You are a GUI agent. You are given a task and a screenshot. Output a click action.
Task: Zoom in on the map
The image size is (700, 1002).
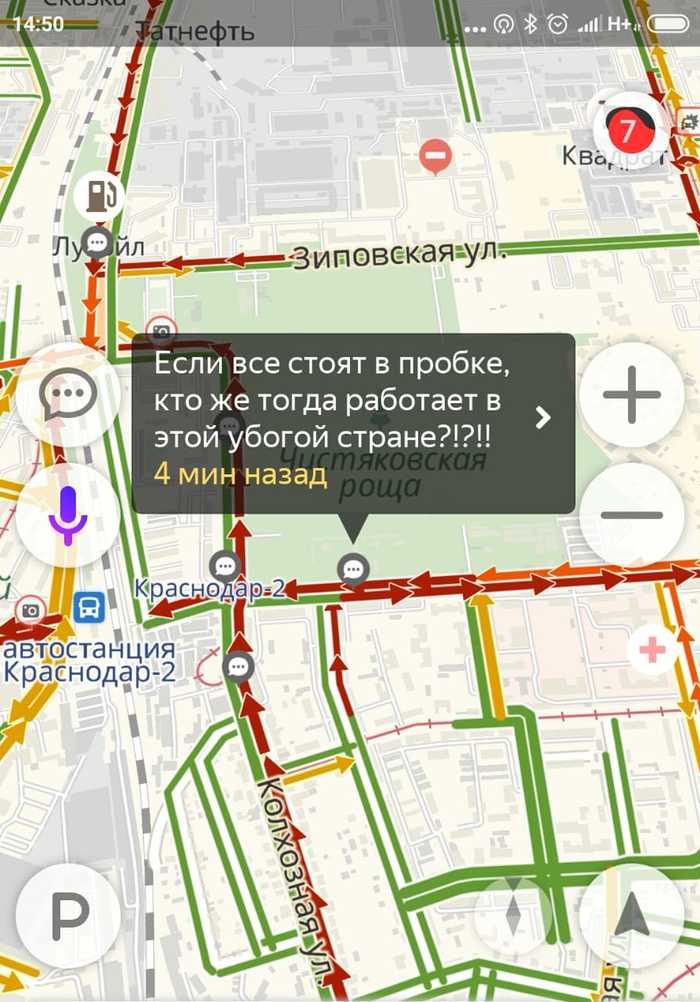631,393
